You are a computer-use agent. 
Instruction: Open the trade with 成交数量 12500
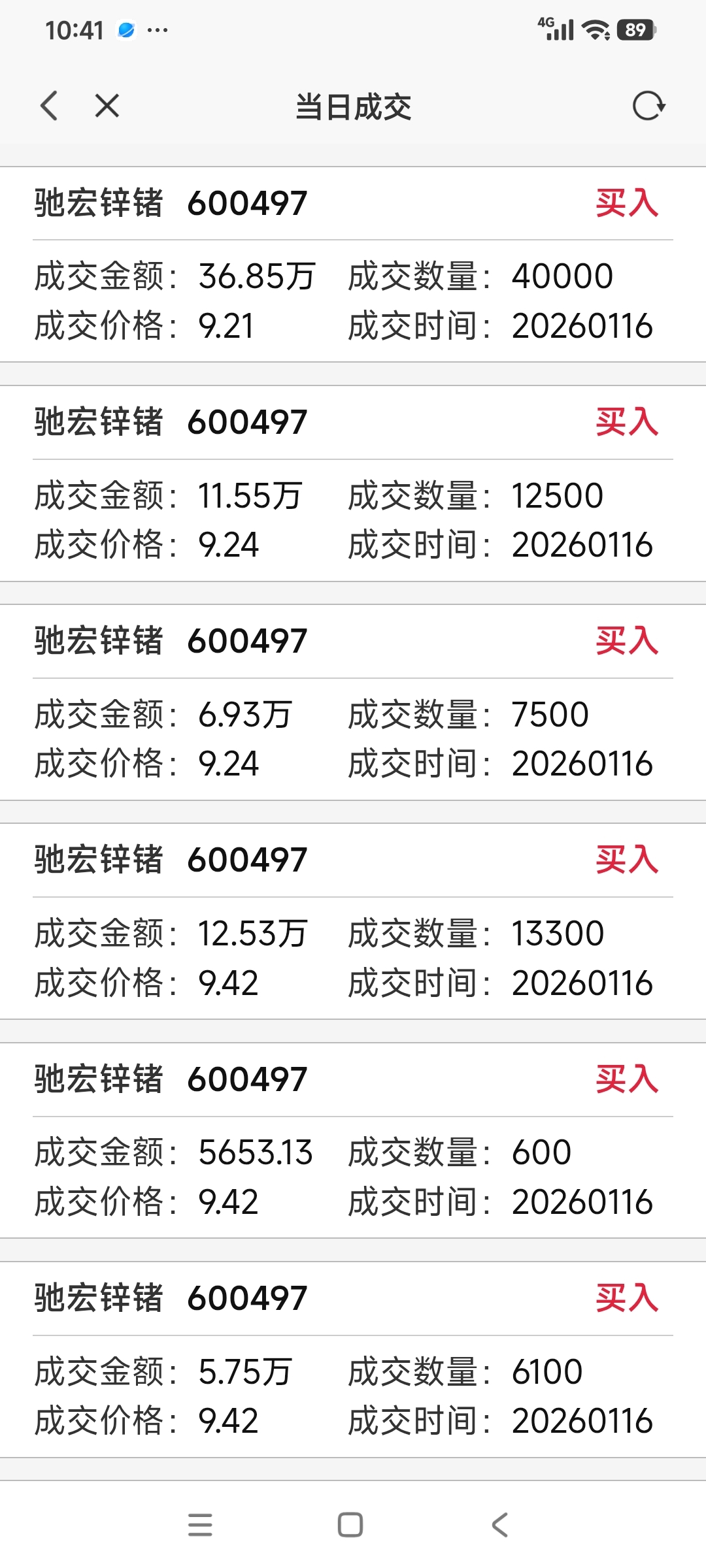coord(353,483)
